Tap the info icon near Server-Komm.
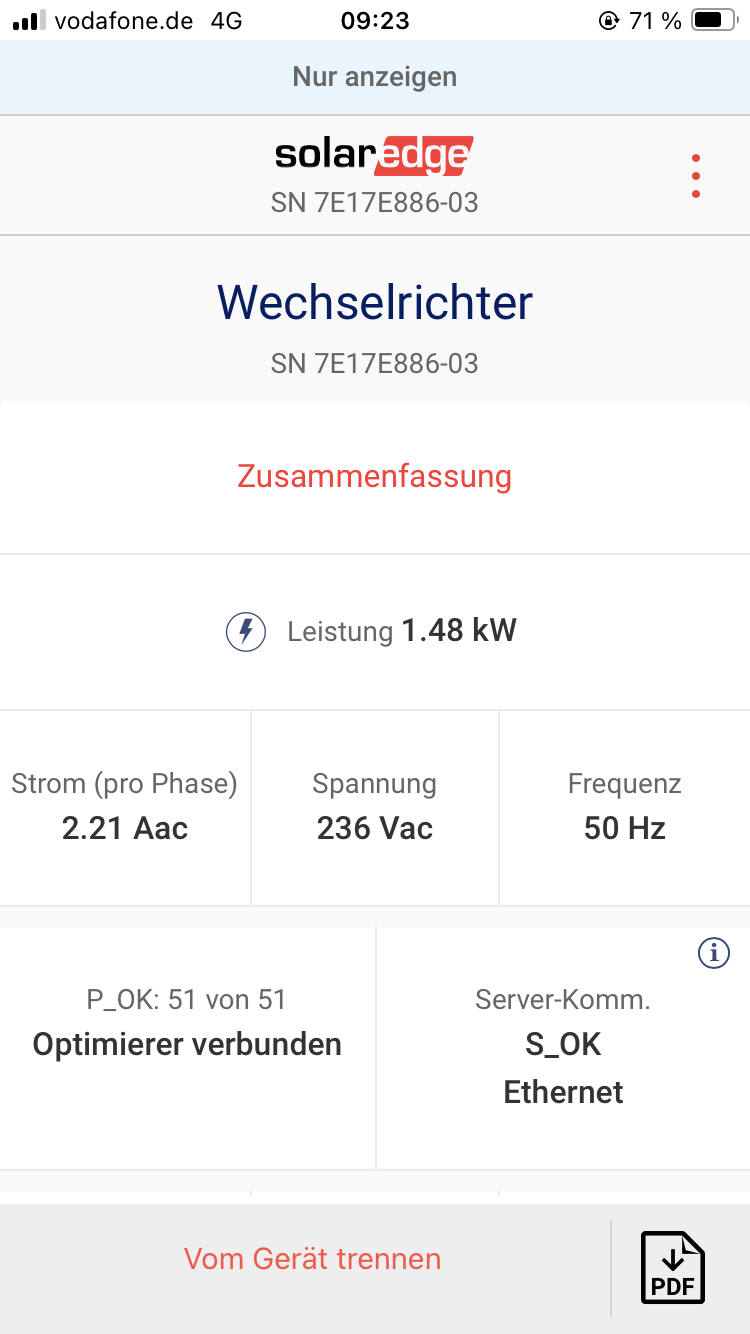 click(714, 953)
